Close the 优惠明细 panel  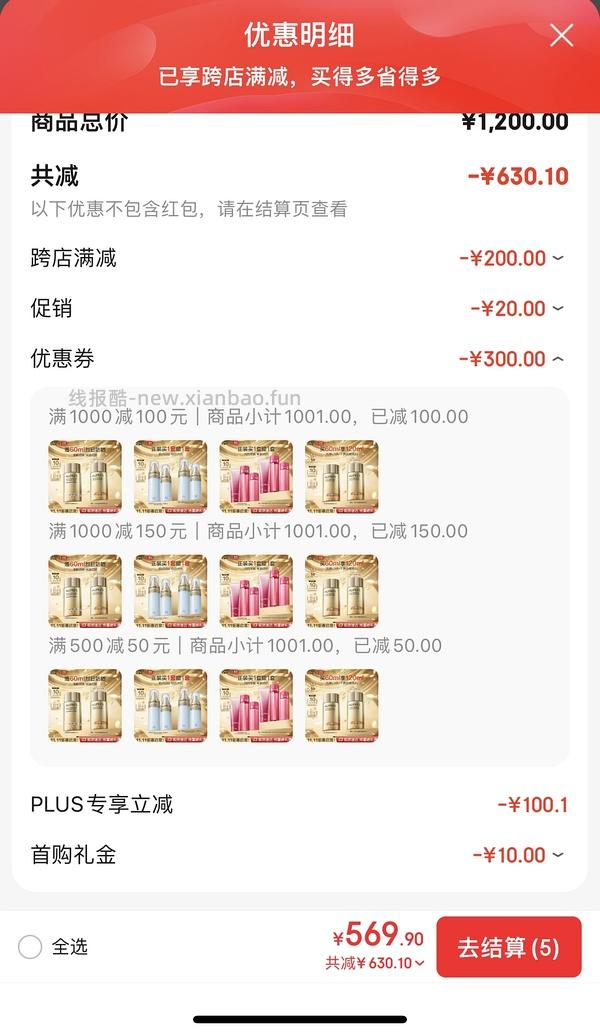tap(562, 35)
